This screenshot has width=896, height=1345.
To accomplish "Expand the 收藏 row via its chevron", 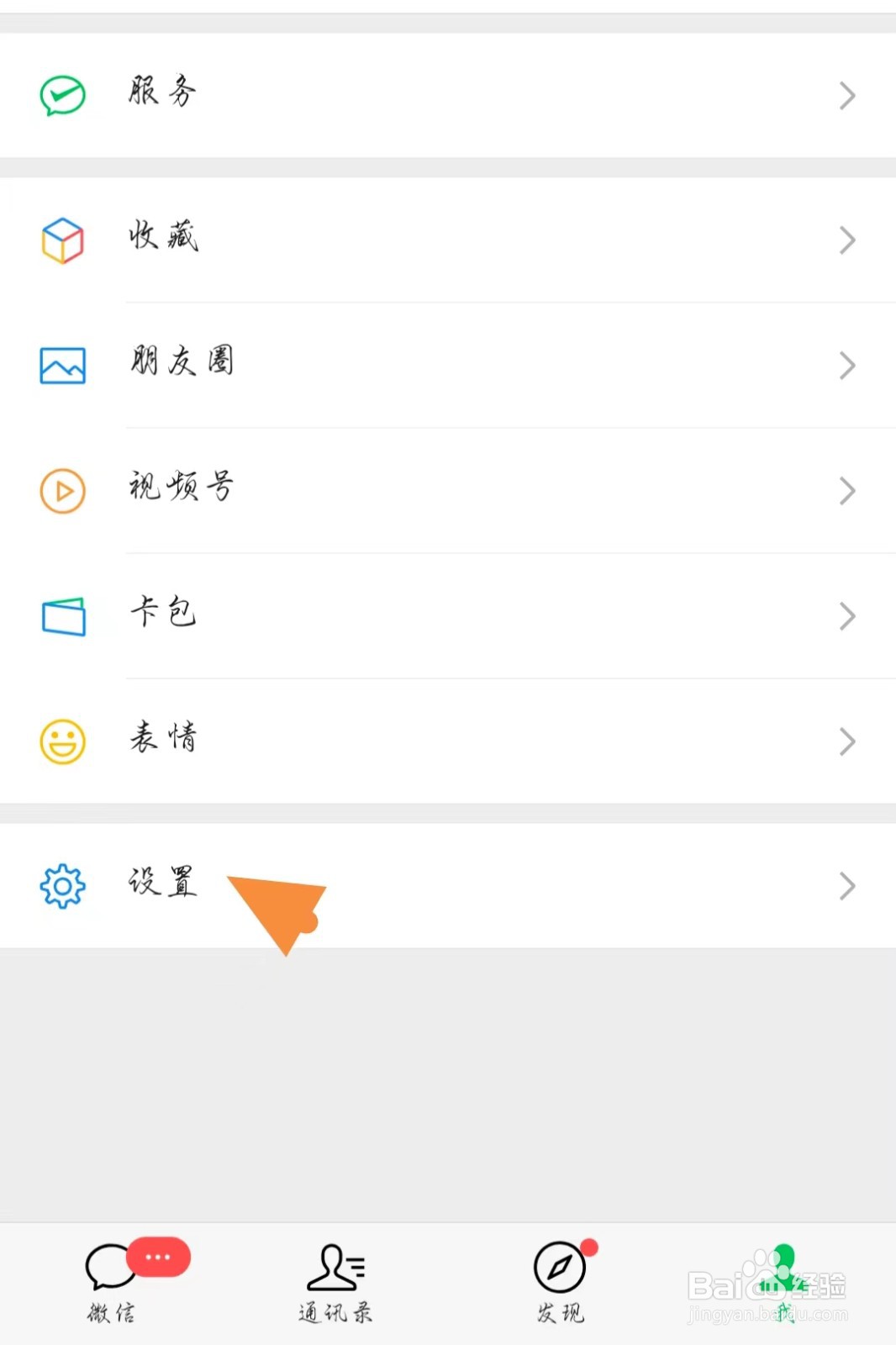I will 846,240.
